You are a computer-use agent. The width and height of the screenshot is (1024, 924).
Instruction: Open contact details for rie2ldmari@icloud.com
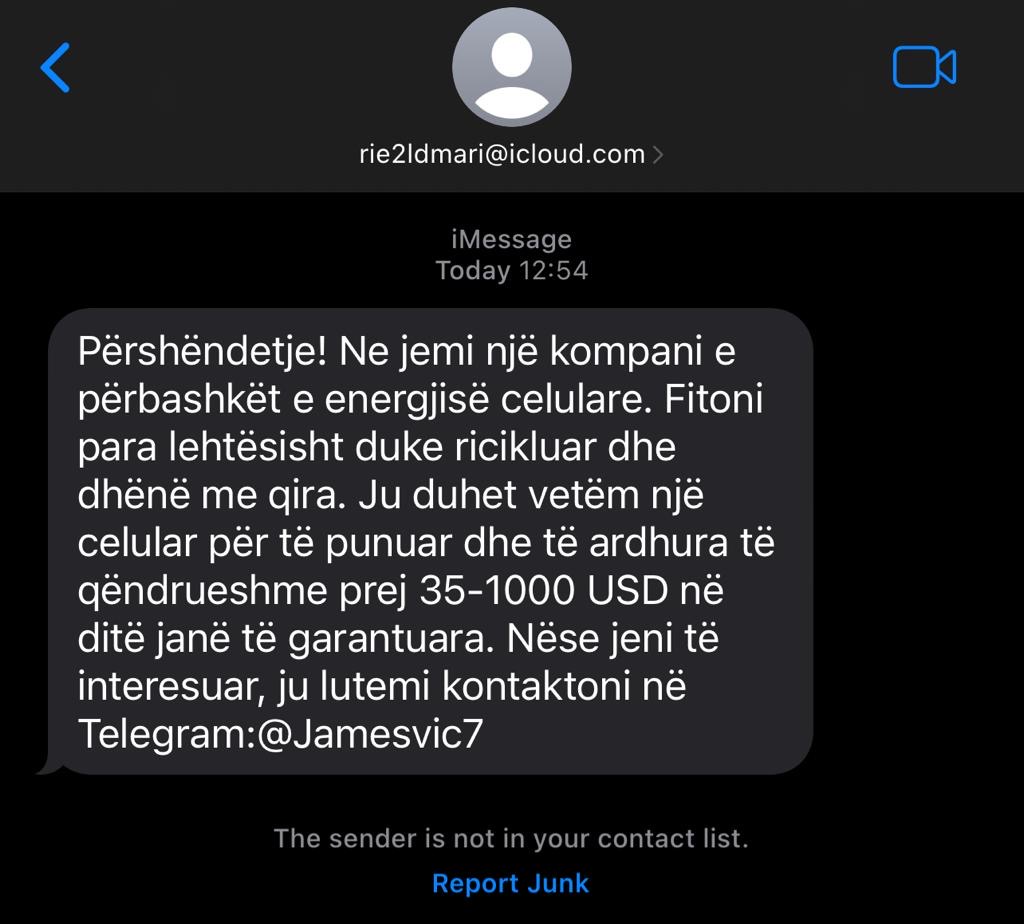pyautogui.click(x=511, y=154)
